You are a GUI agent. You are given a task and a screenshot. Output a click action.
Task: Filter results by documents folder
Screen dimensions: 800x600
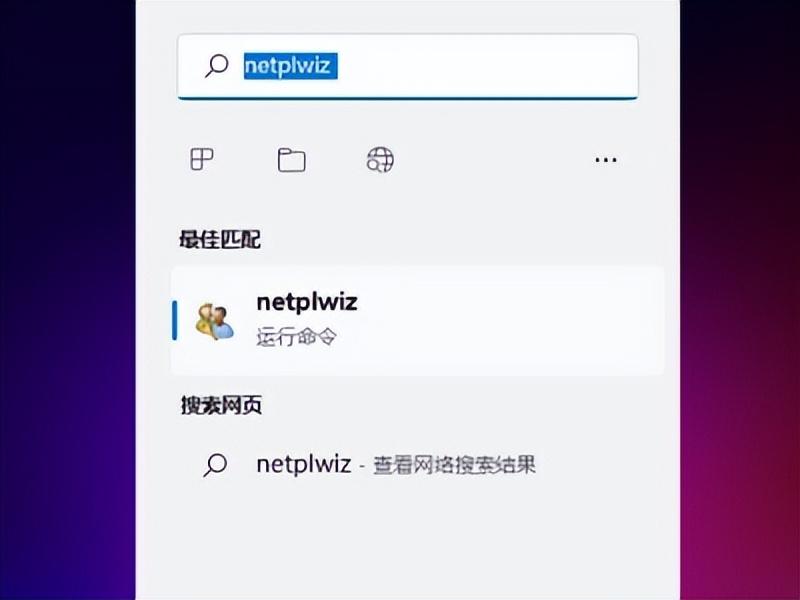(291, 160)
